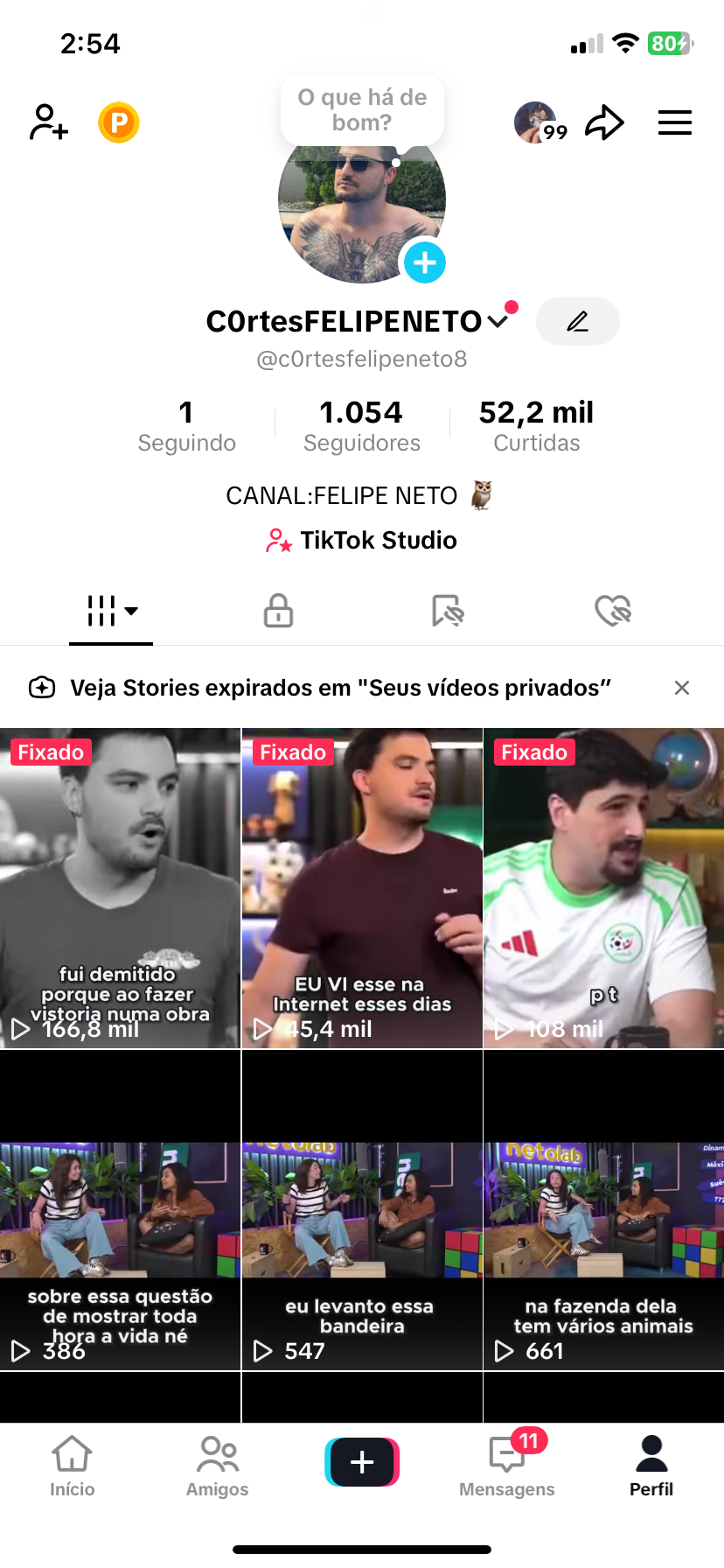724x1568 pixels.
Task: Tap the blue plus on profile photo
Action: (425, 262)
